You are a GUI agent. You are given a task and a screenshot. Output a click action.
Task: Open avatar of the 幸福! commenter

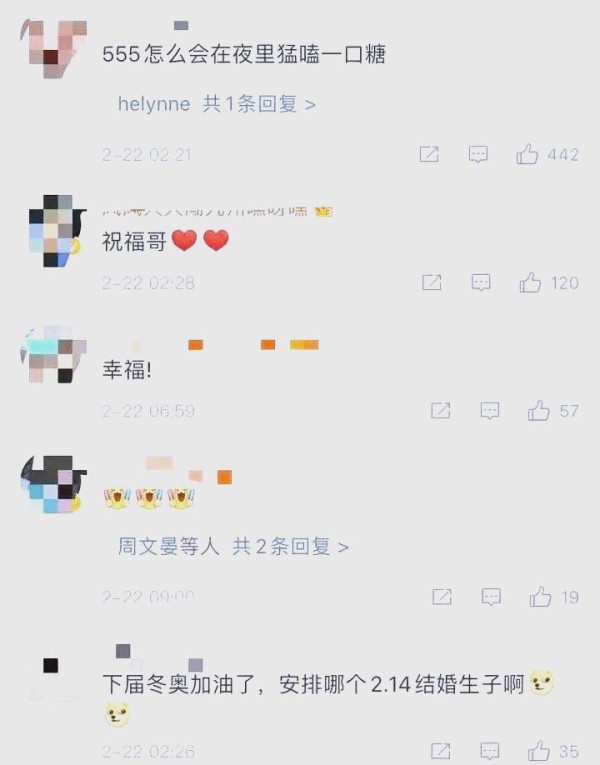(x=52, y=355)
